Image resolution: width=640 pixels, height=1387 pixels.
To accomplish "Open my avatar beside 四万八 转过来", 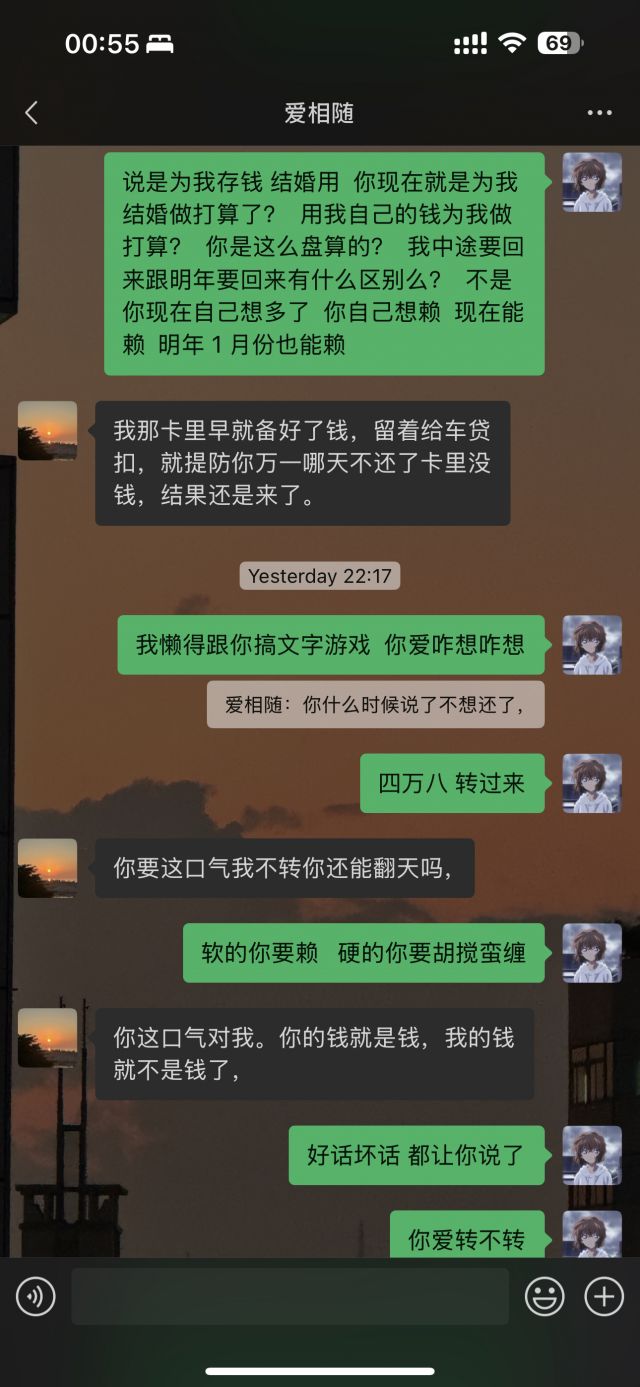I will 592,783.
